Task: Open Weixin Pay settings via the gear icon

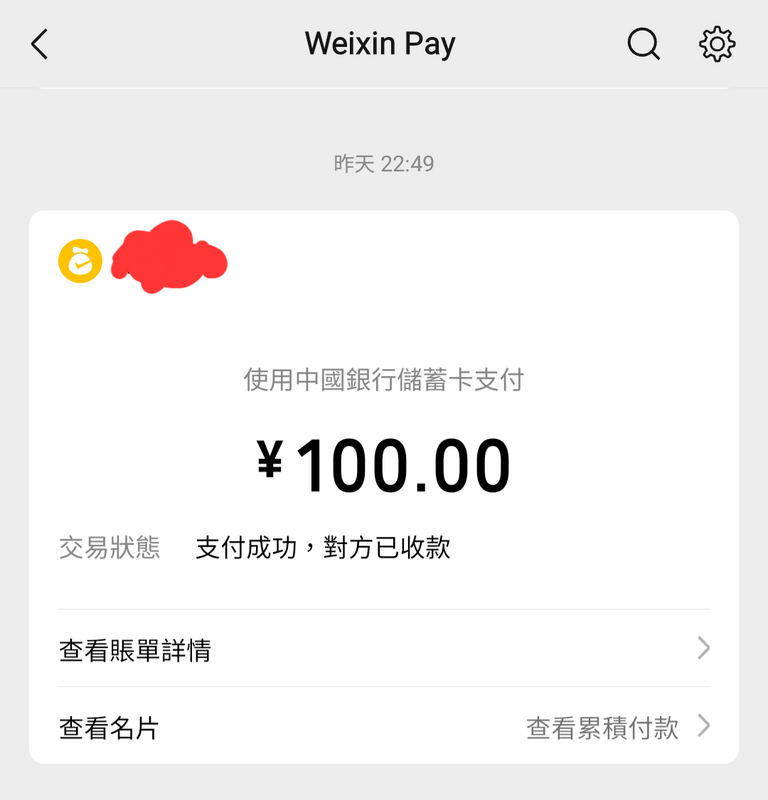Action: 716,44
